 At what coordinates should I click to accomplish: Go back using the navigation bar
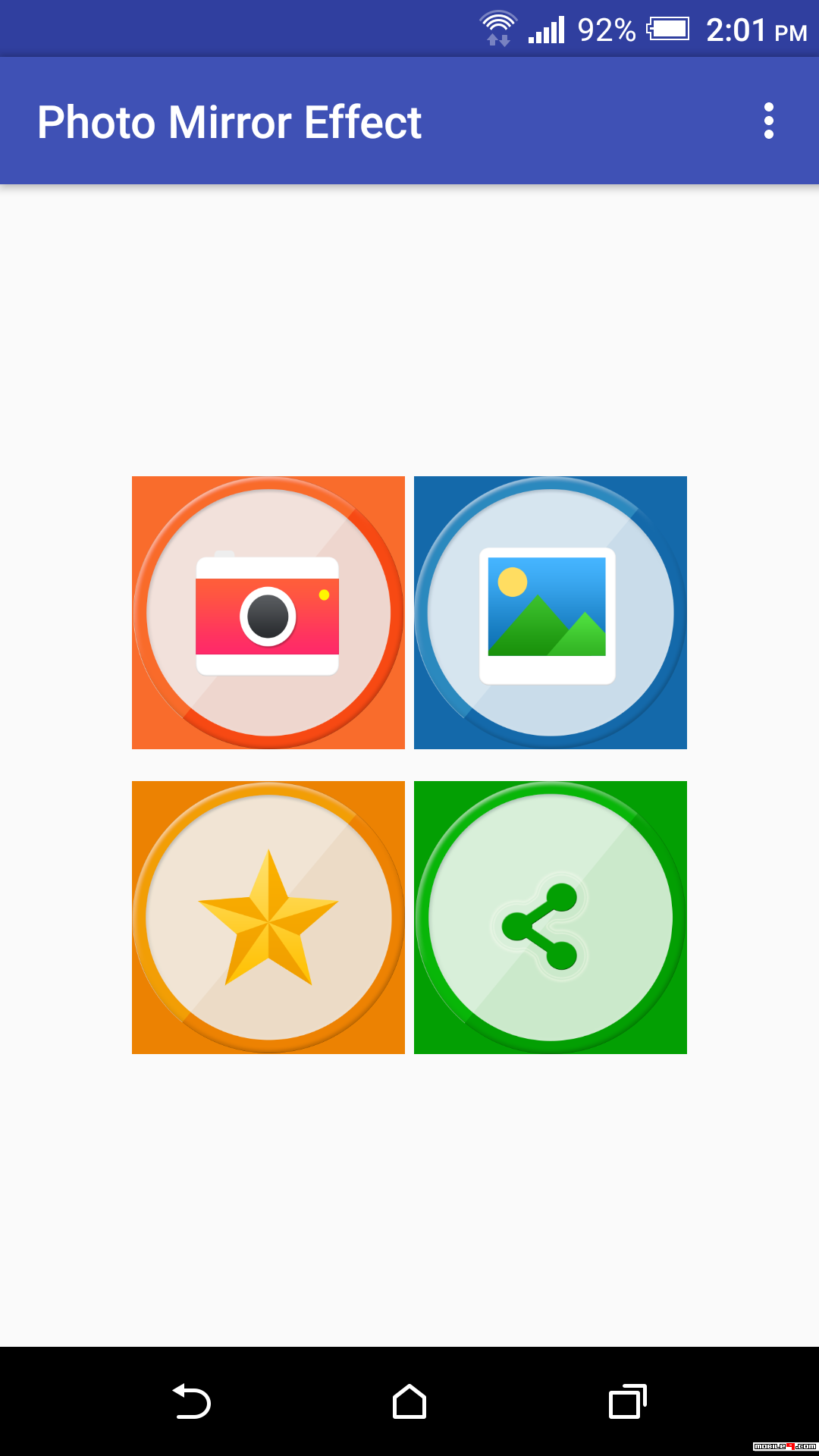(x=192, y=1401)
